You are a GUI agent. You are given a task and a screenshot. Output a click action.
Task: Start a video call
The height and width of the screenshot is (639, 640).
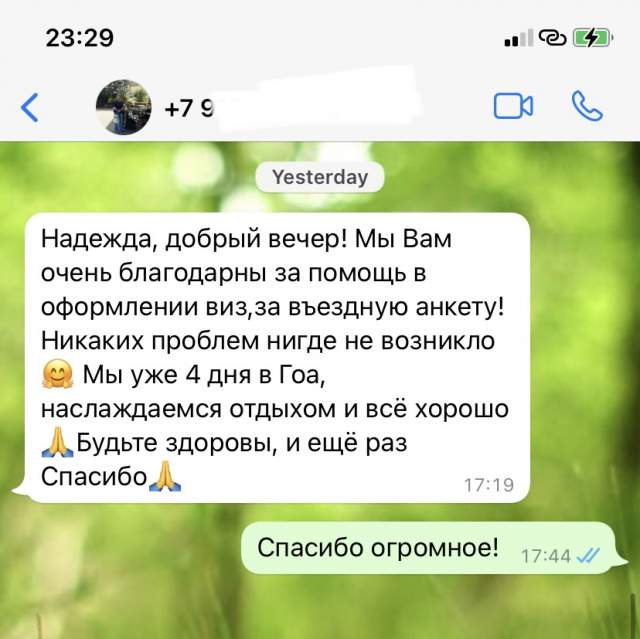[513, 106]
